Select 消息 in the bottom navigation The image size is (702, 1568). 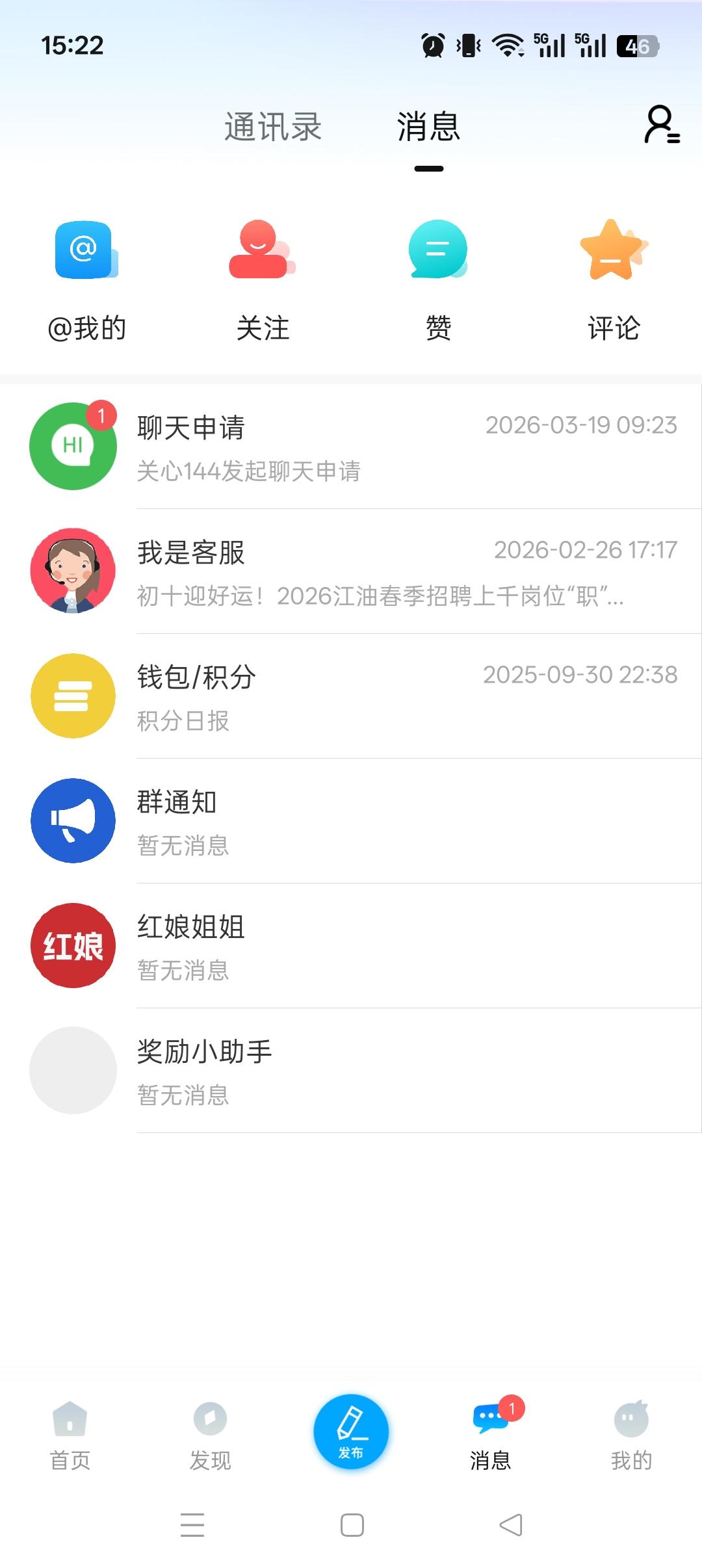(491, 1435)
